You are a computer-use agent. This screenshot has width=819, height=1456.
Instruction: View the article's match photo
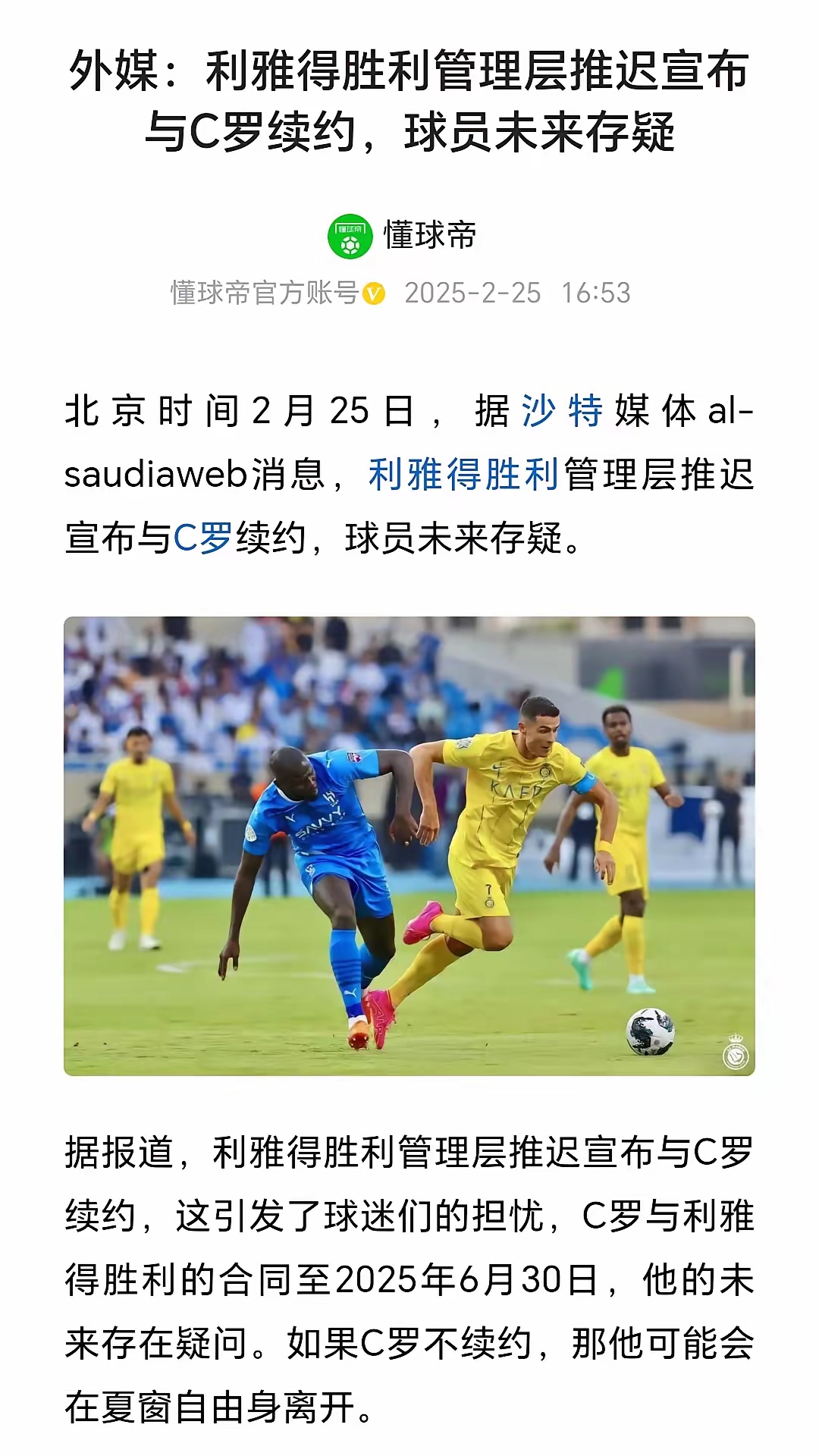tap(409, 846)
